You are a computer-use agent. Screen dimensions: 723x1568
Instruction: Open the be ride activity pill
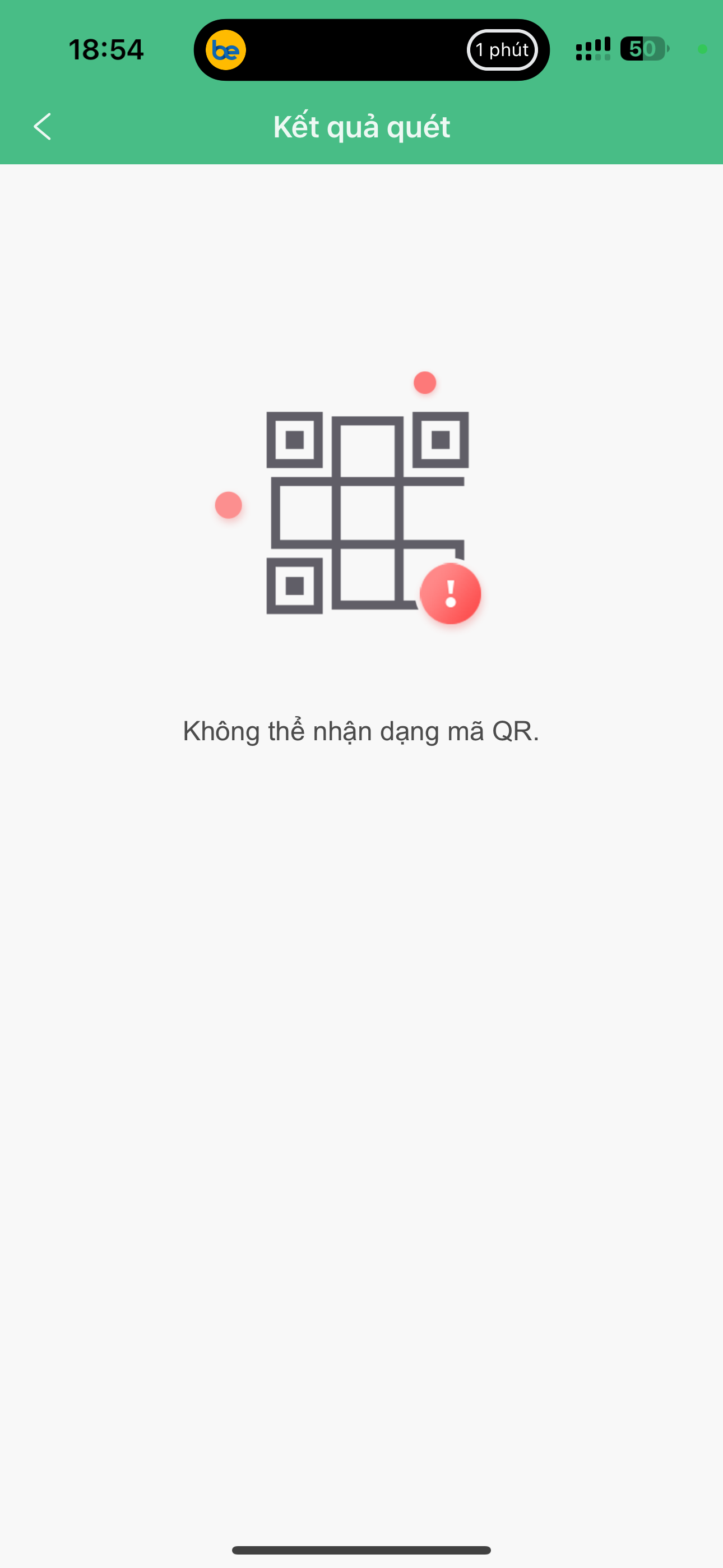tap(371, 50)
